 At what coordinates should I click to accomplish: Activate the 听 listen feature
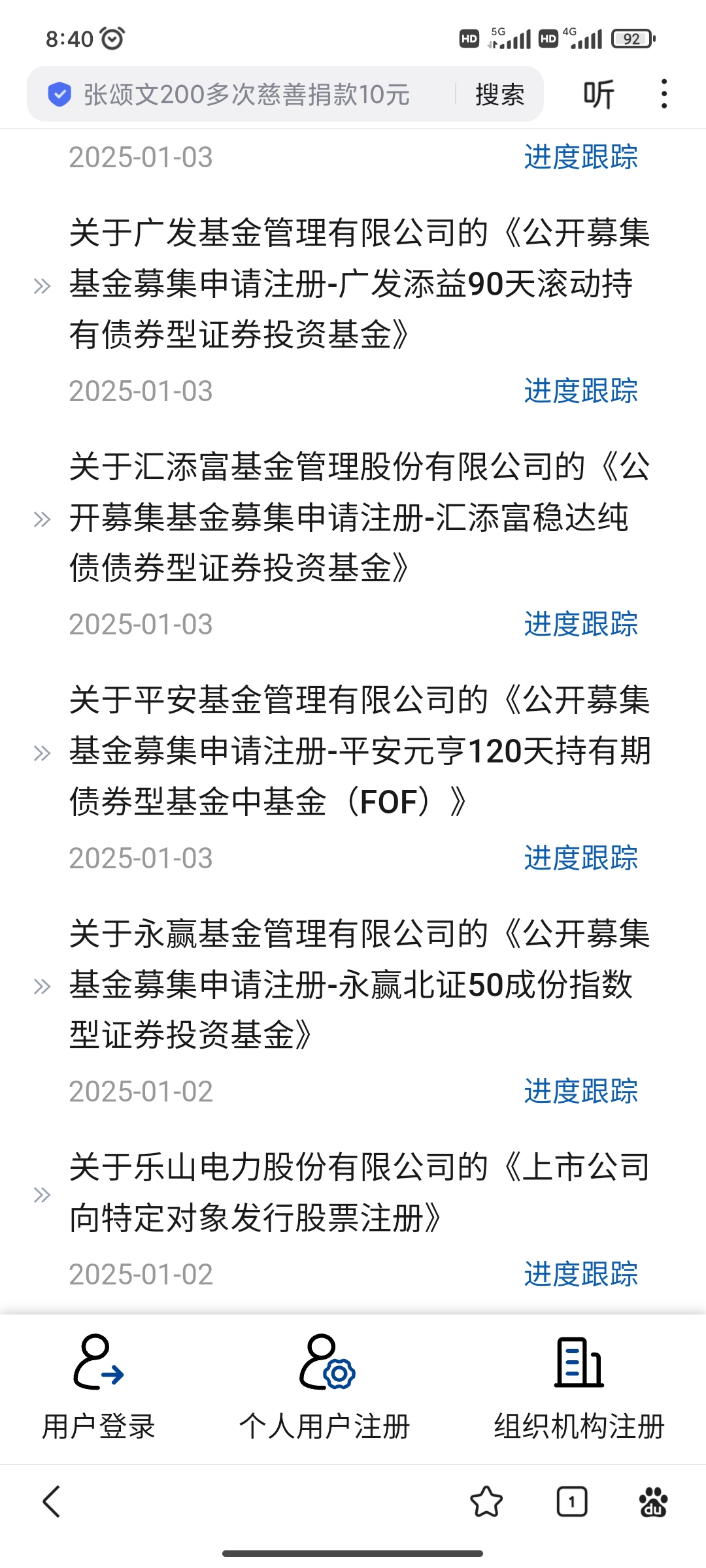[598, 95]
